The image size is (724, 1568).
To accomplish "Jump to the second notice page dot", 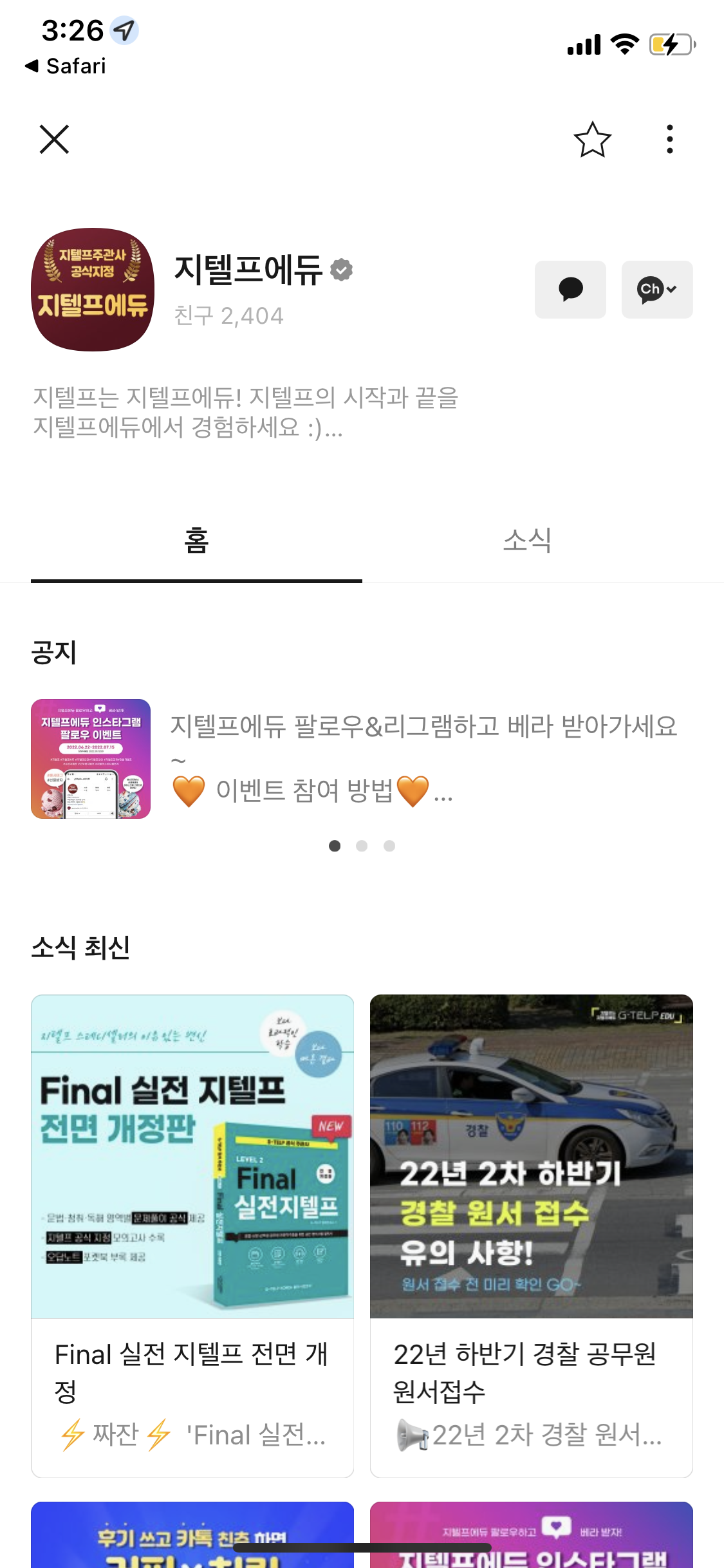I will tap(362, 846).
